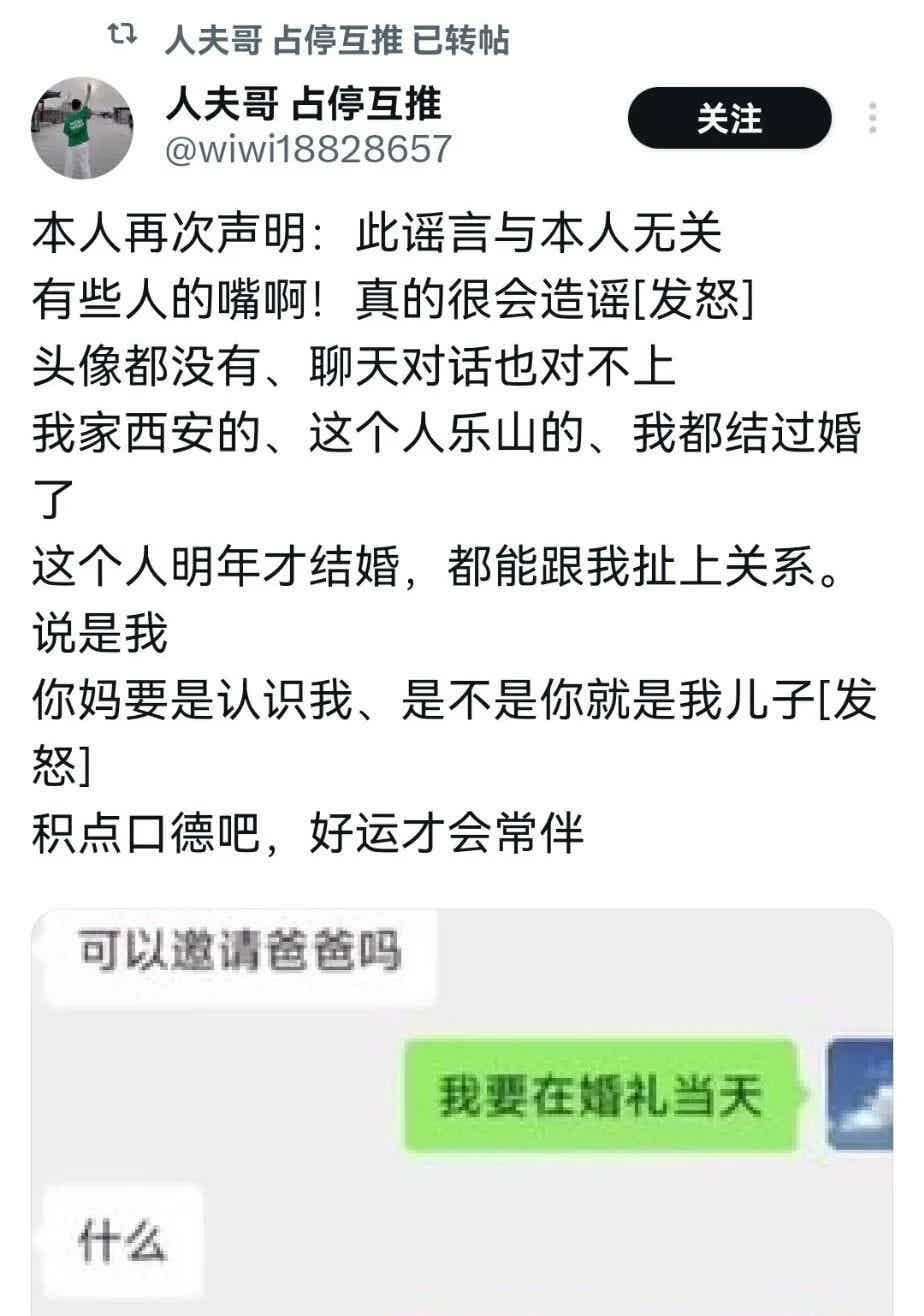This screenshot has width=924, height=1316.
Task: Open 人夫哥's profile avatar
Action: click(82, 128)
